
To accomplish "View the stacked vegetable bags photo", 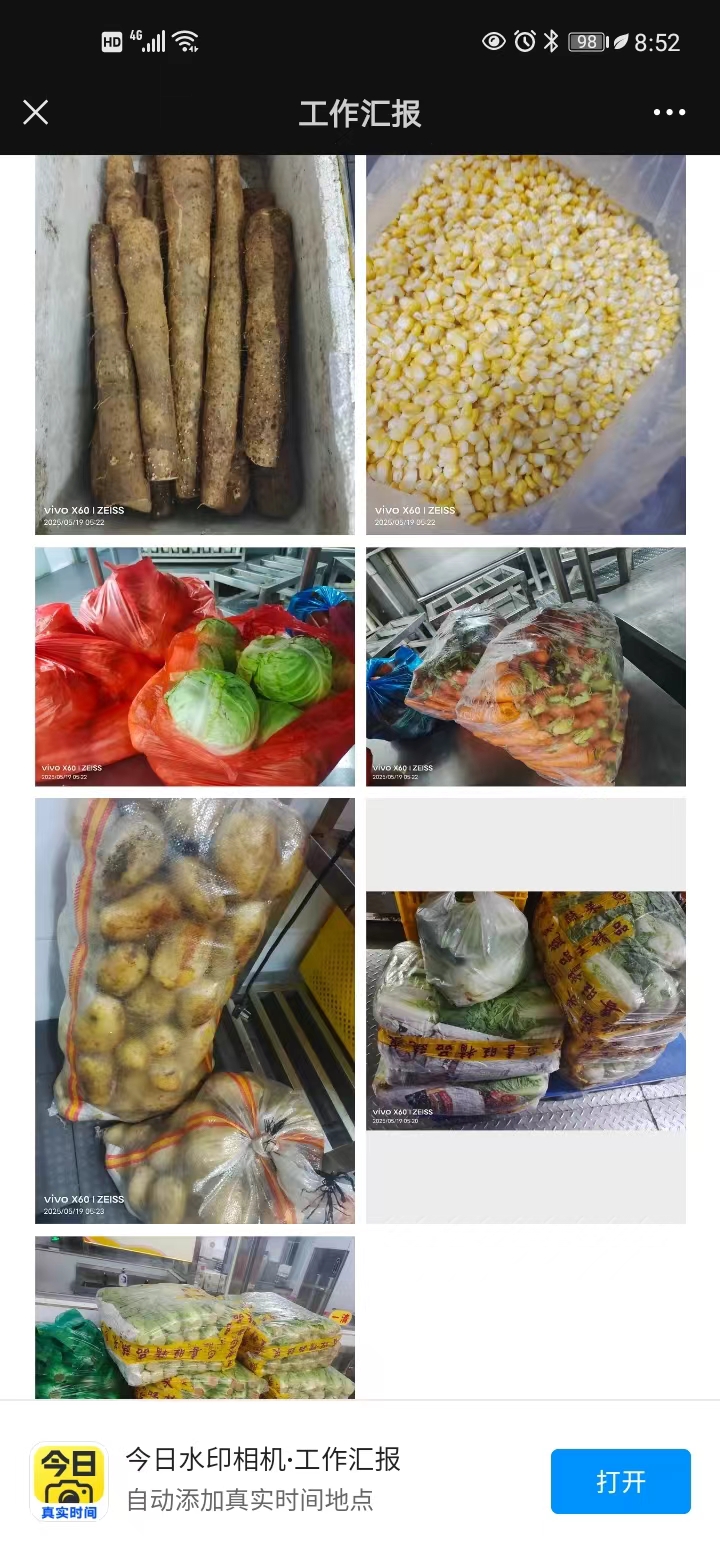I will coord(525,1010).
